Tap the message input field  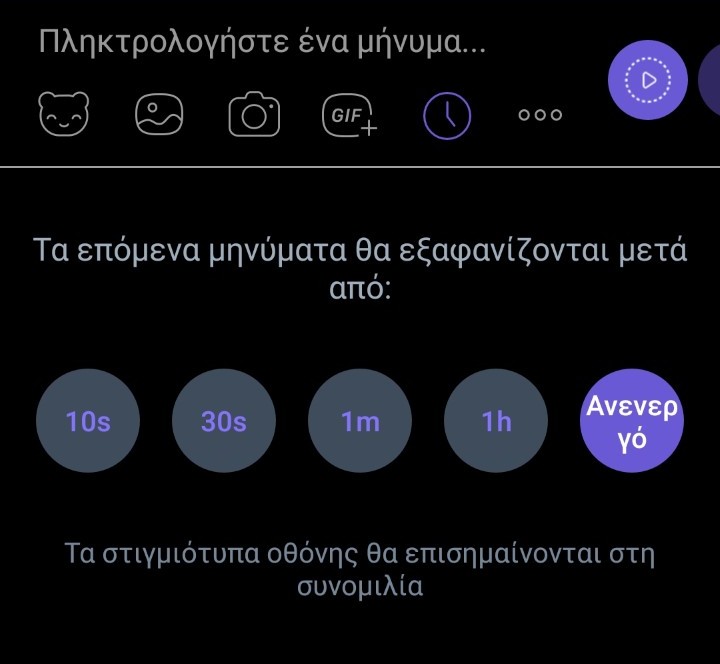pos(300,44)
